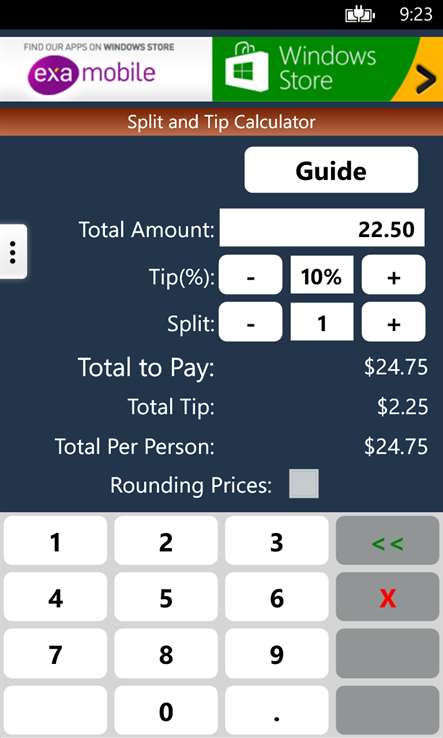Image resolution: width=443 pixels, height=738 pixels.
Task: Open the three-dot side menu handle
Action: 13,252
